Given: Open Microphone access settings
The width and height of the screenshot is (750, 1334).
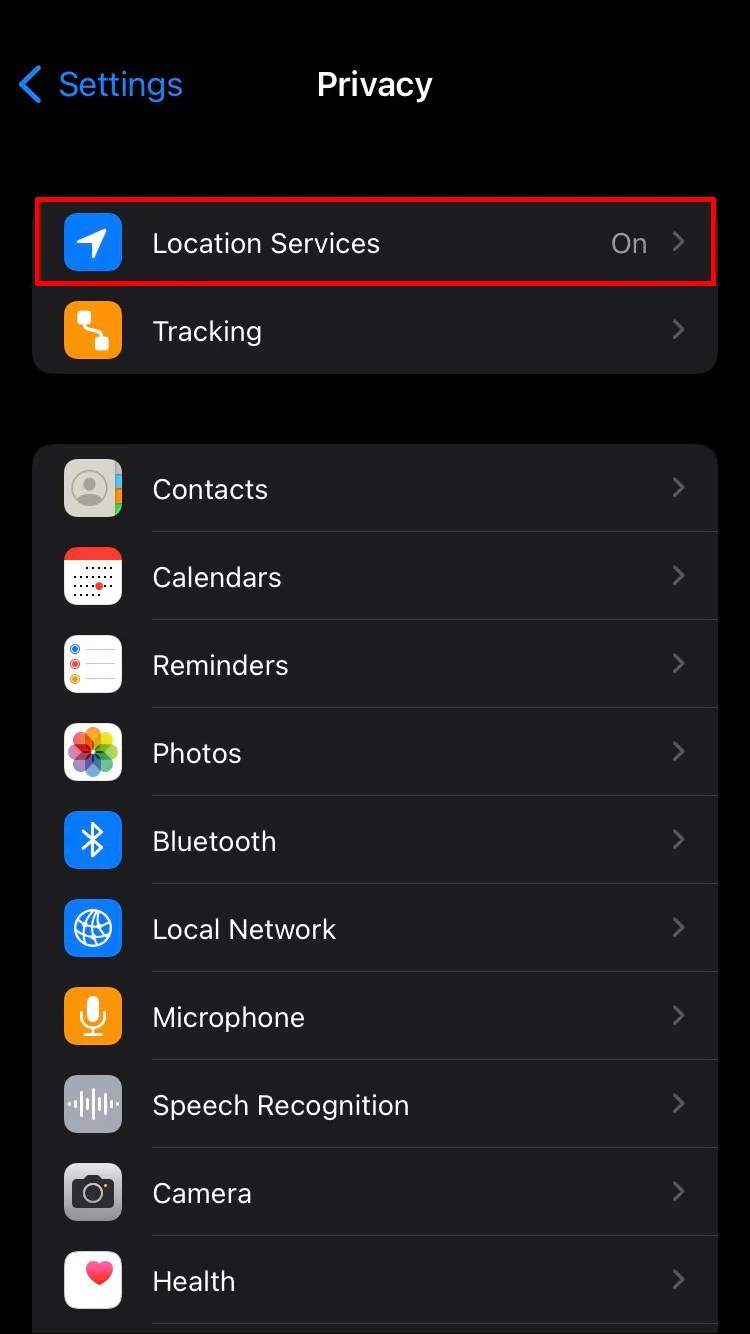Looking at the screenshot, I should 375,1017.
